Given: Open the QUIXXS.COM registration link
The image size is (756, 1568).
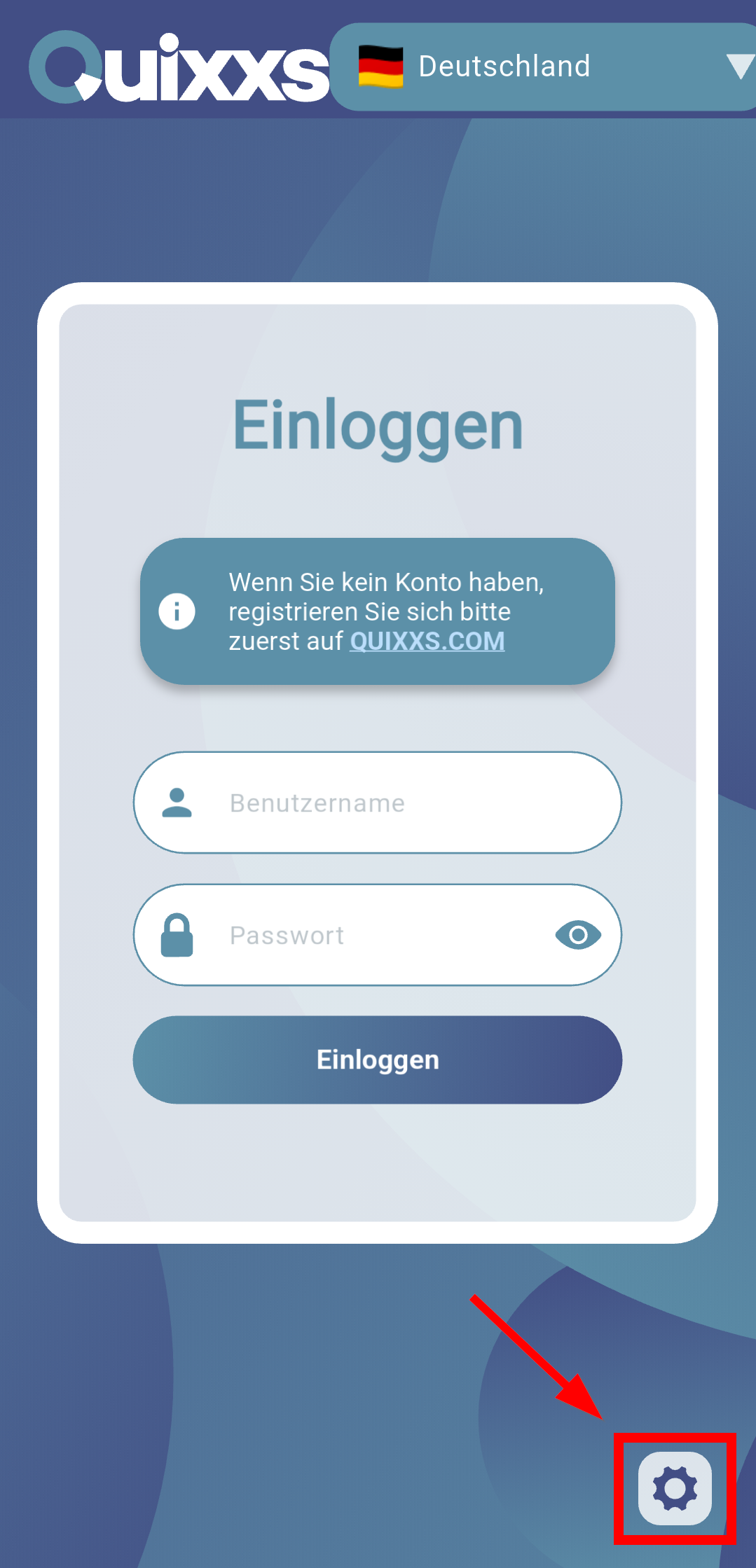Looking at the screenshot, I should tap(427, 641).
